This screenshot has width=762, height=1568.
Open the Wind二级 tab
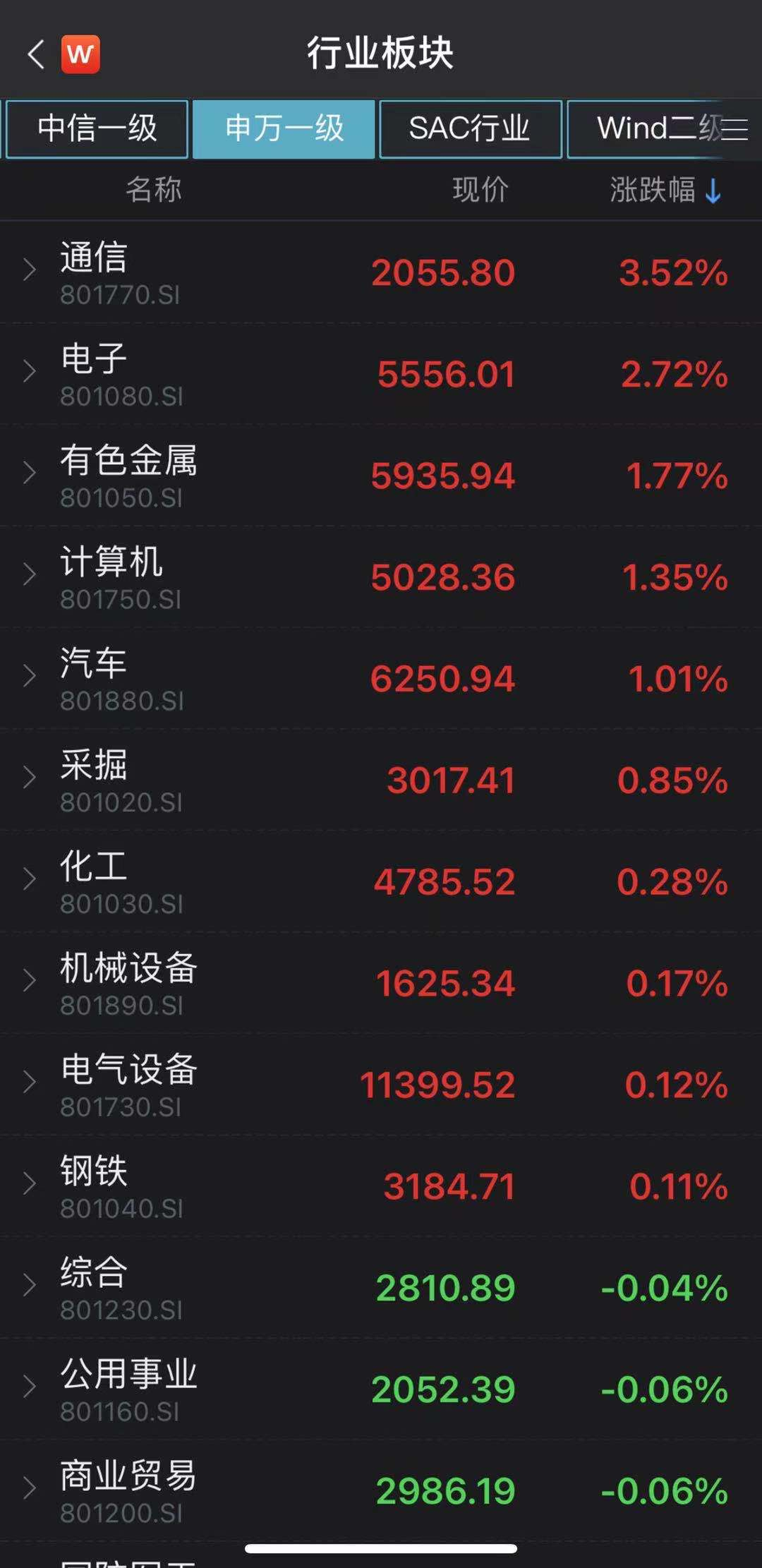[651, 129]
